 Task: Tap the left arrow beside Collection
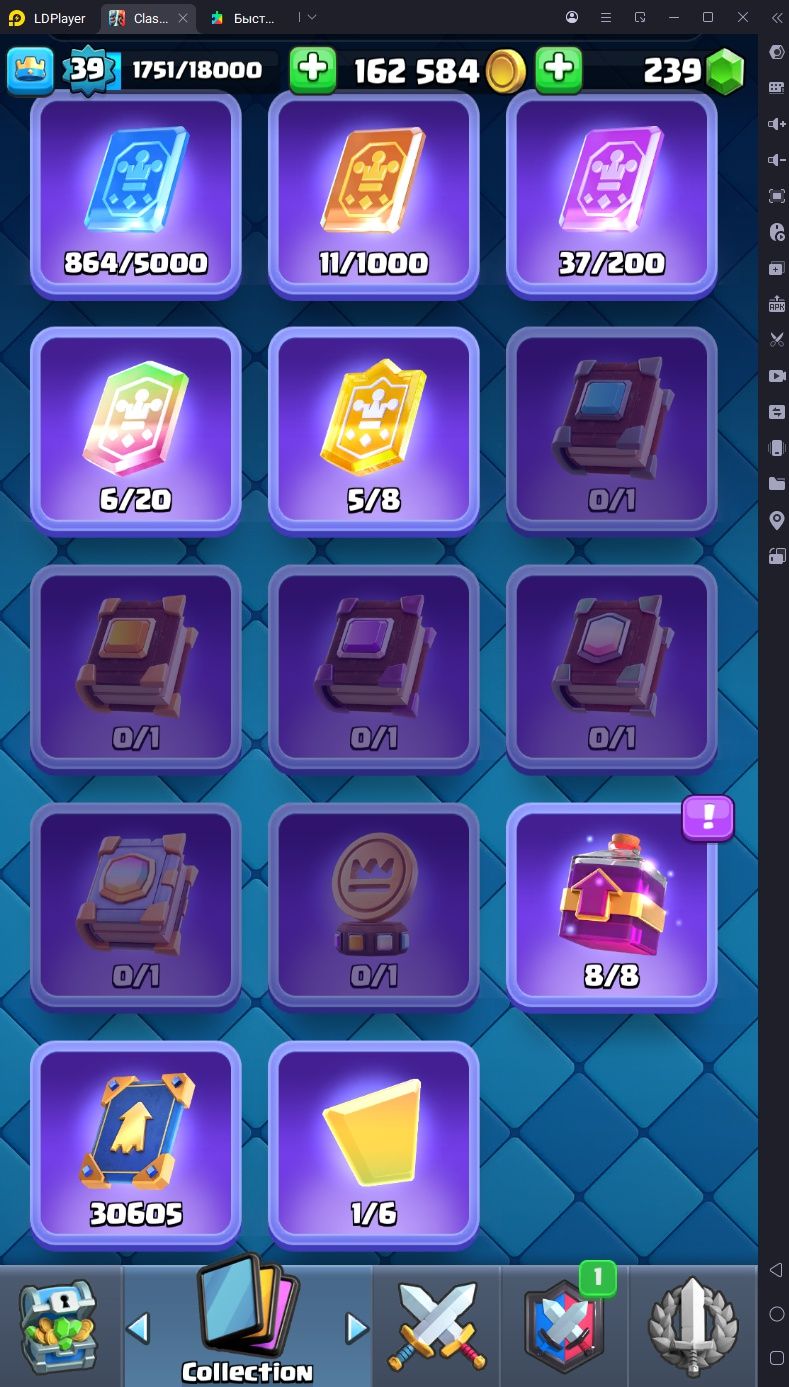pyautogui.click(x=138, y=1328)
